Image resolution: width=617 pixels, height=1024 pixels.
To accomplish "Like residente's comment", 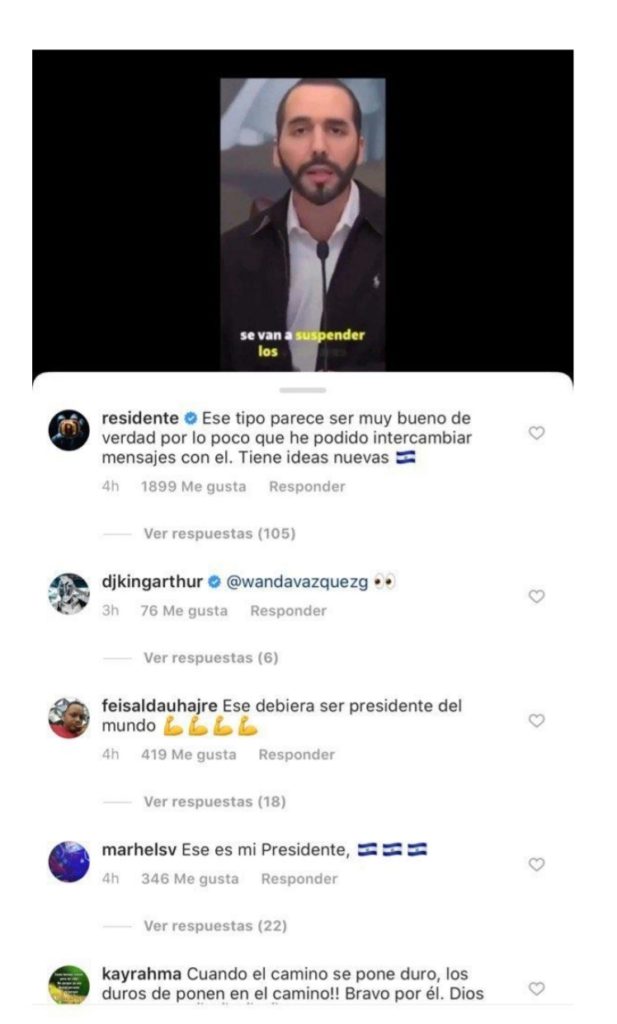I will click(x=536, y=433).
